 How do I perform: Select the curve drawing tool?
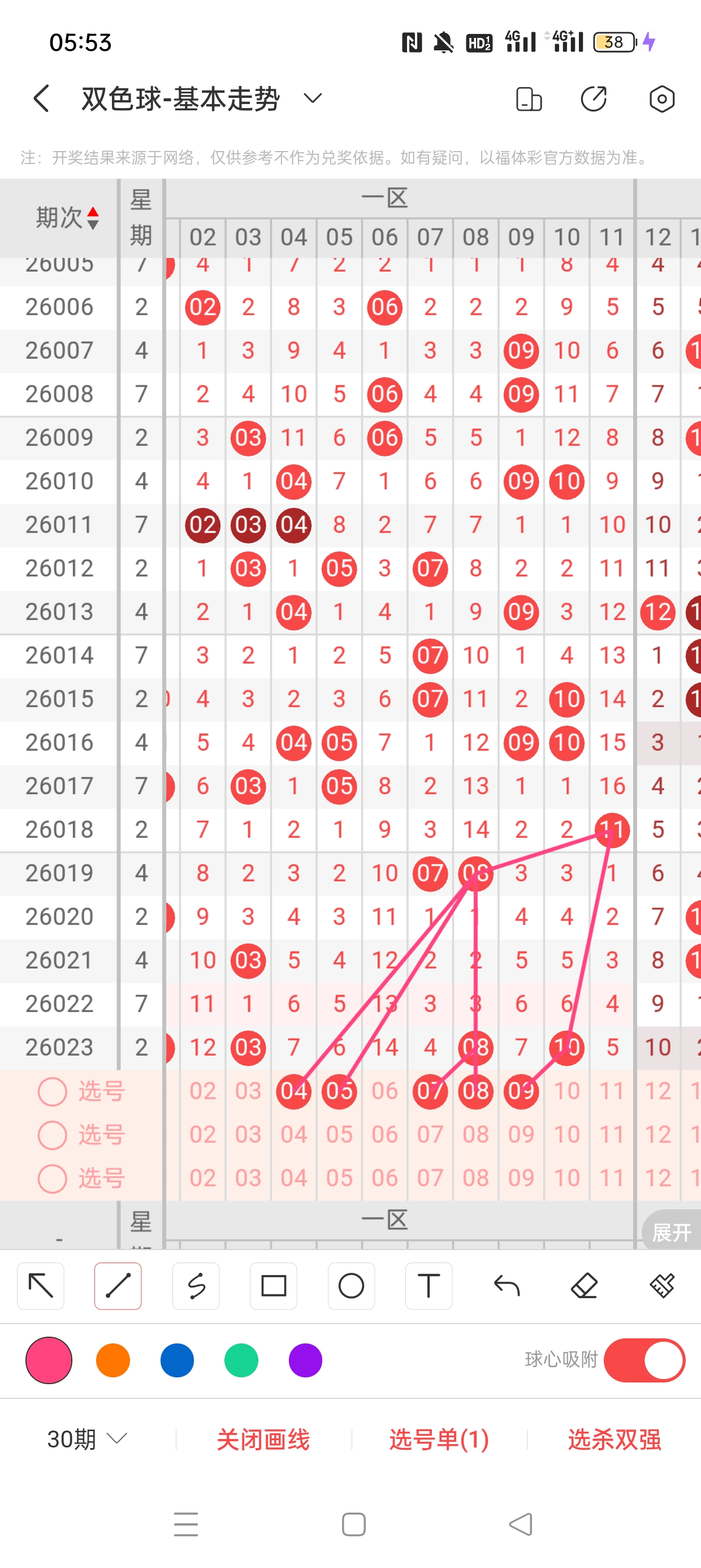click(196, 1286)
